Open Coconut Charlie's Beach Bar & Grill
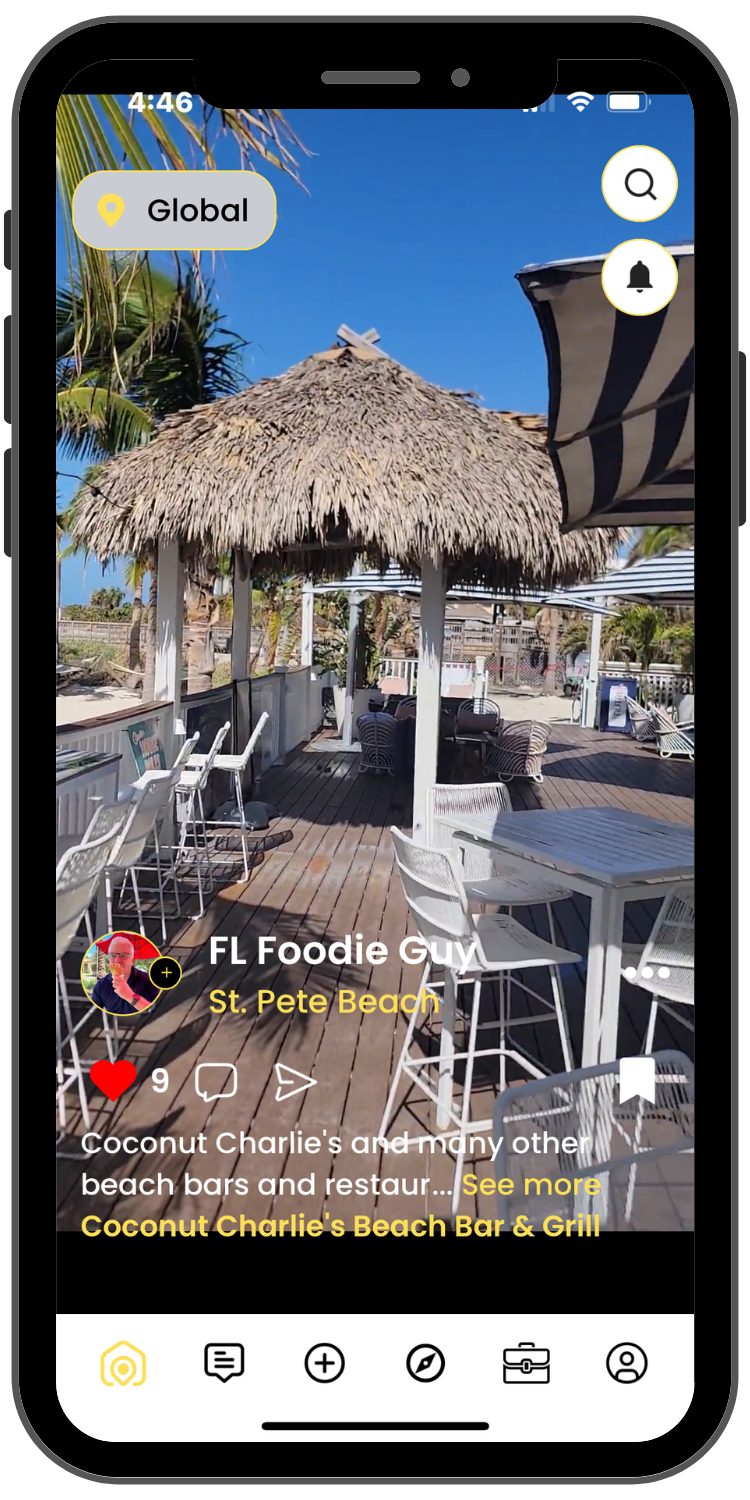Image resolution: width=750 pixels, height=1500 pixels. click(340, 1226)
